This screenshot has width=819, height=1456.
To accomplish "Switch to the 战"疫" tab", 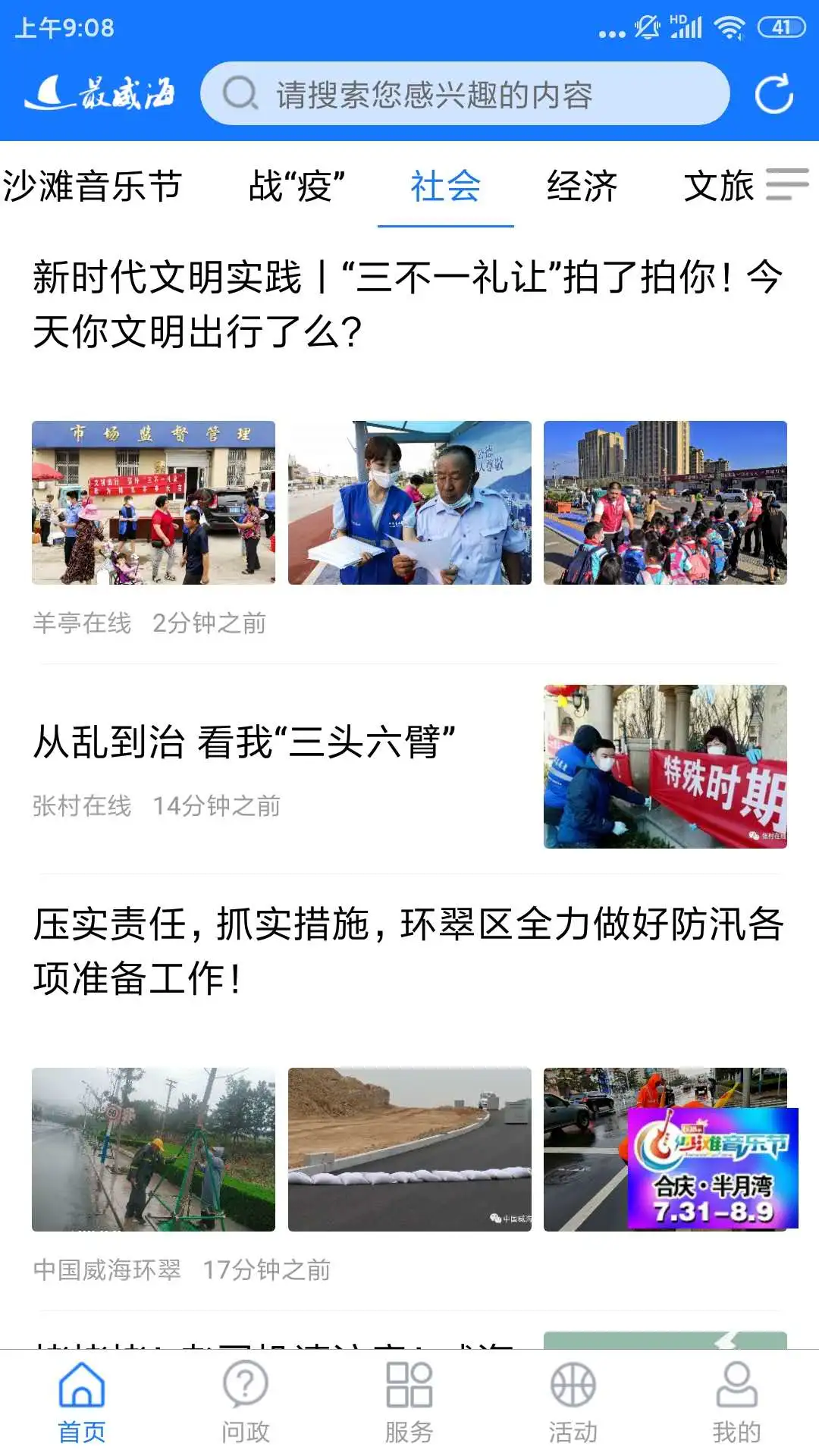I will 297,186.
